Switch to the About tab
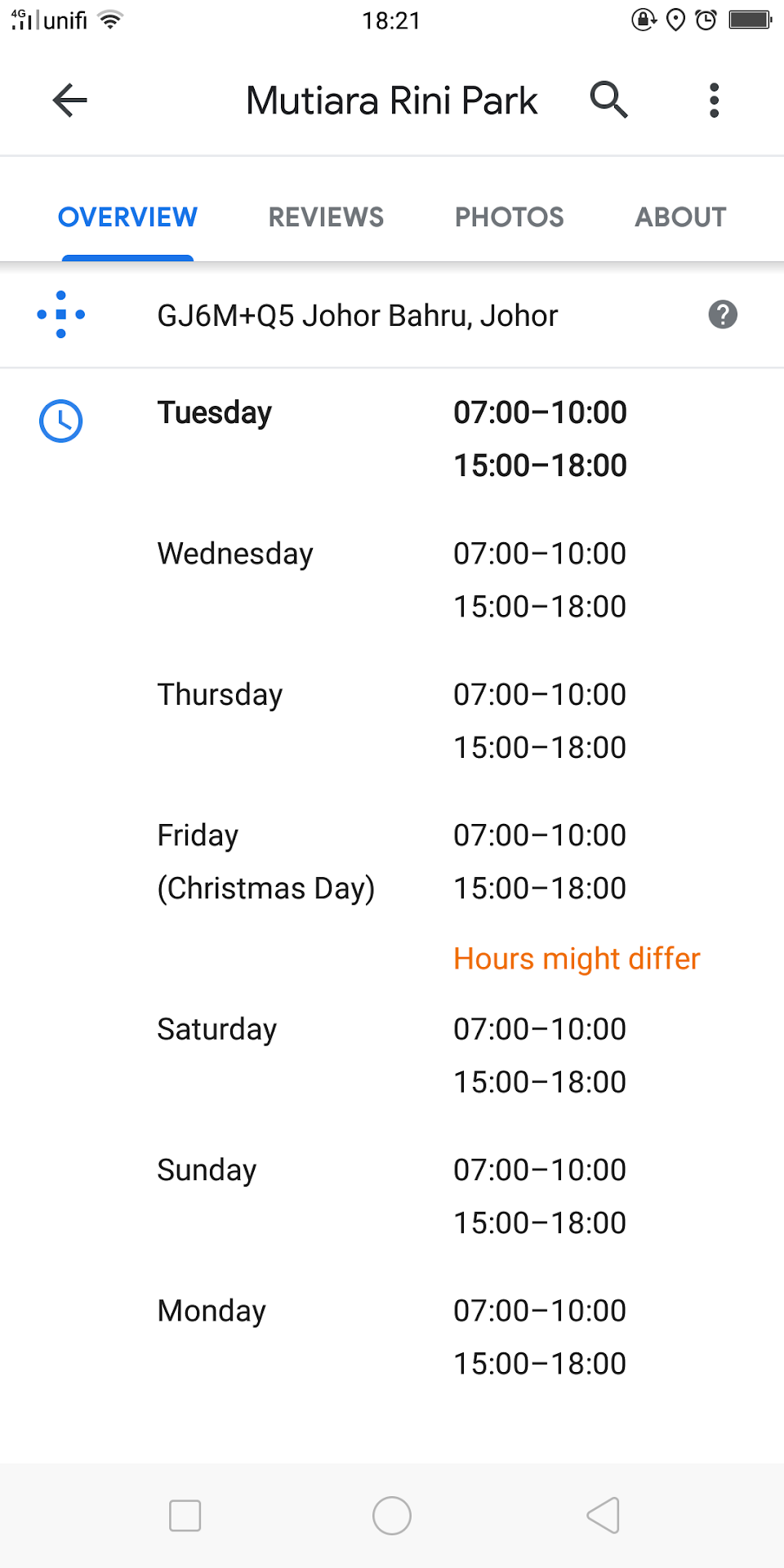 680,217
